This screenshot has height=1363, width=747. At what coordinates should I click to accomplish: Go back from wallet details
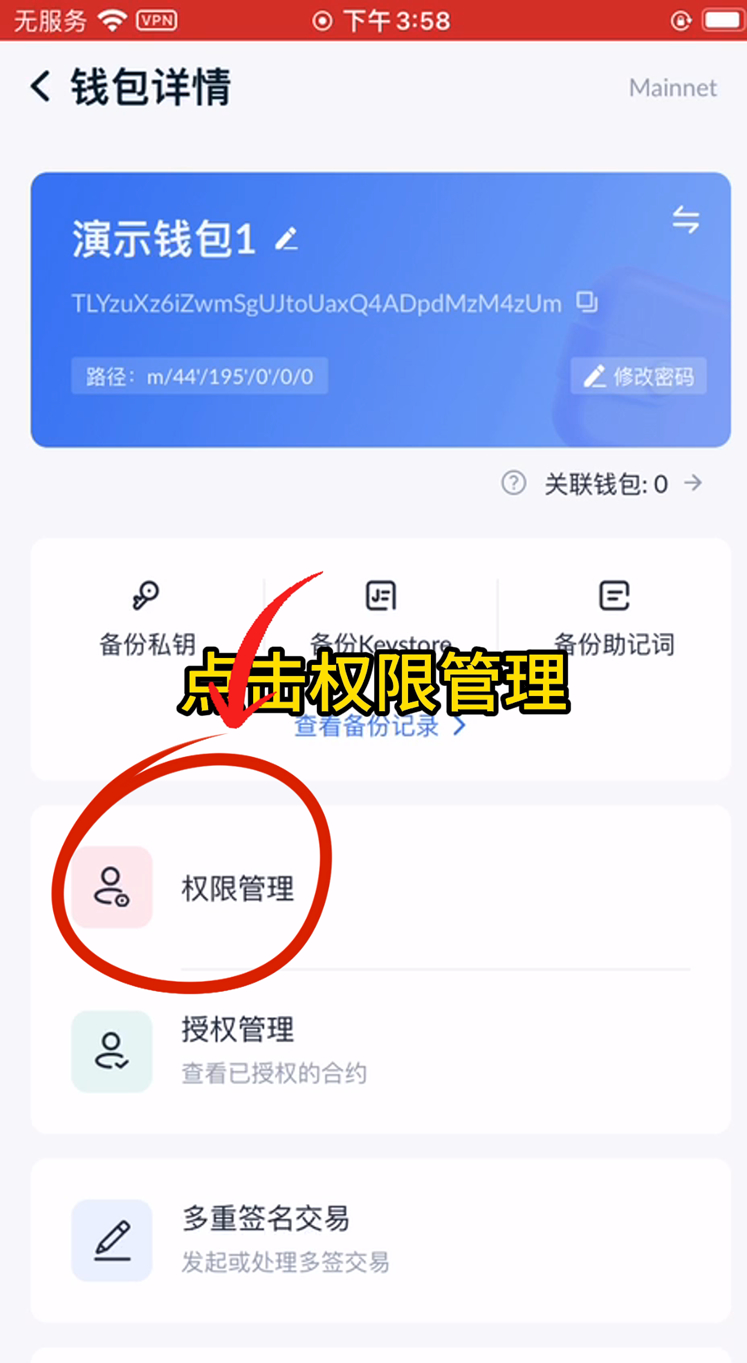(41, 87)
